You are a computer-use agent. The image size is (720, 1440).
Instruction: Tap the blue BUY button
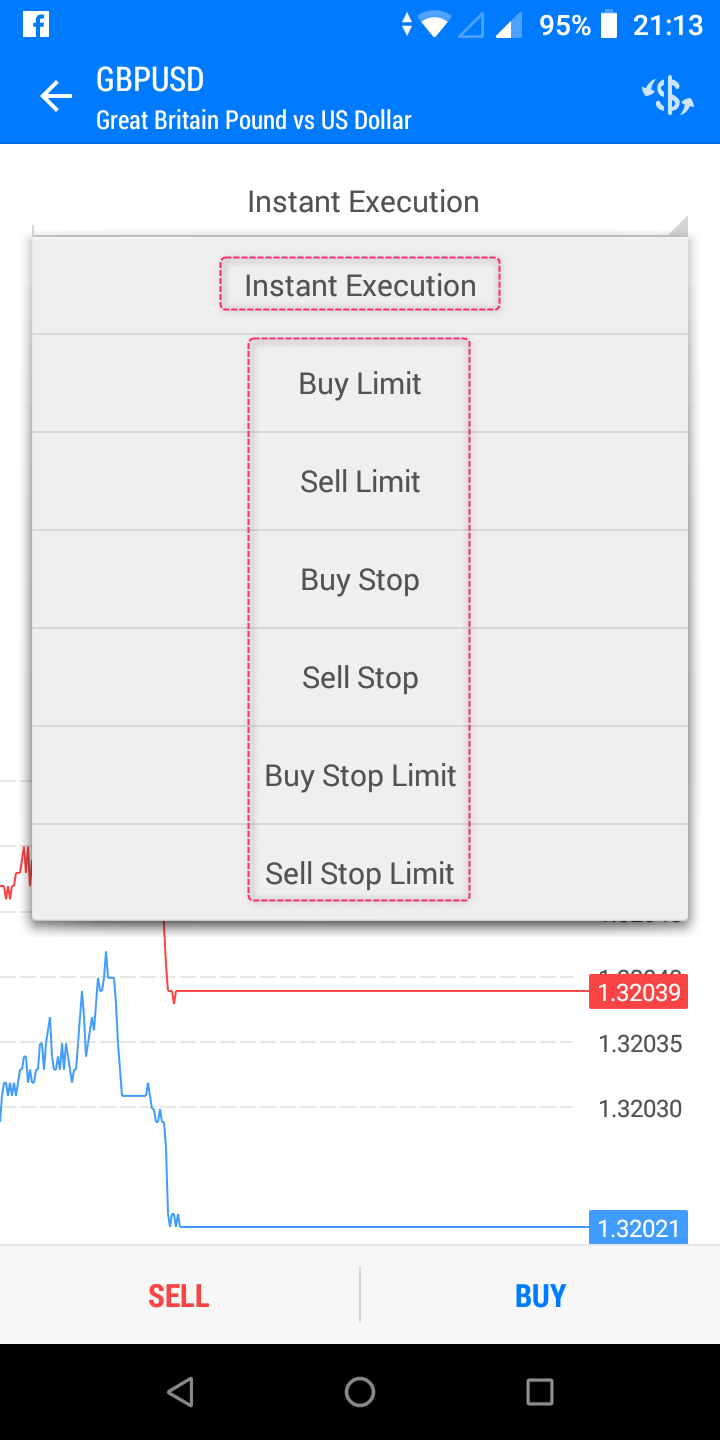[540, 1296]
